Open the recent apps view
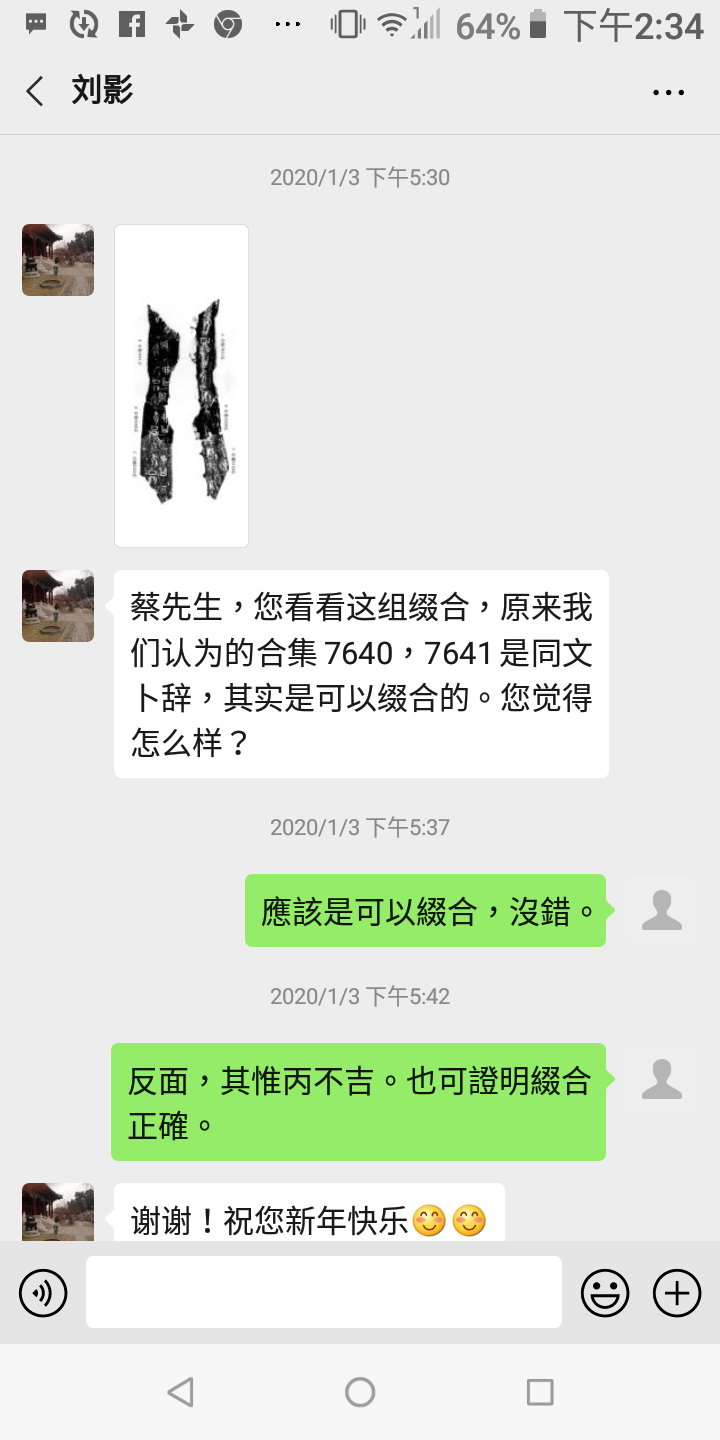Image resolution: width=720 pixels, height=1440 pixels. click(540, 1392)
